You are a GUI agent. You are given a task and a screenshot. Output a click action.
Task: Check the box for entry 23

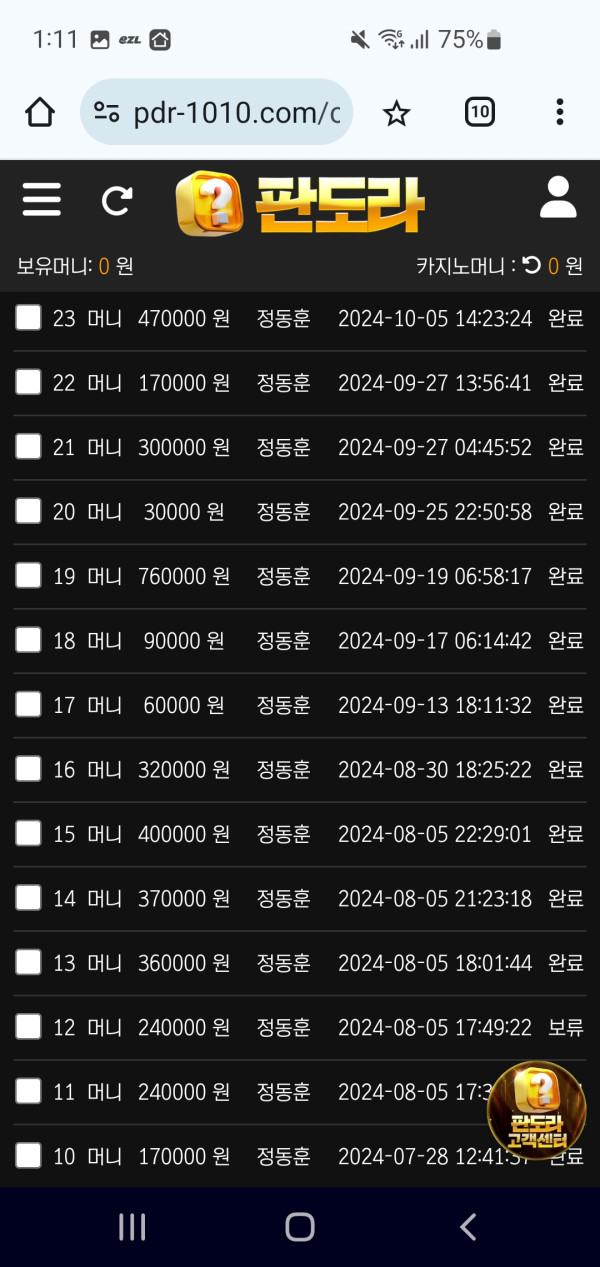(x=28, y=318)
